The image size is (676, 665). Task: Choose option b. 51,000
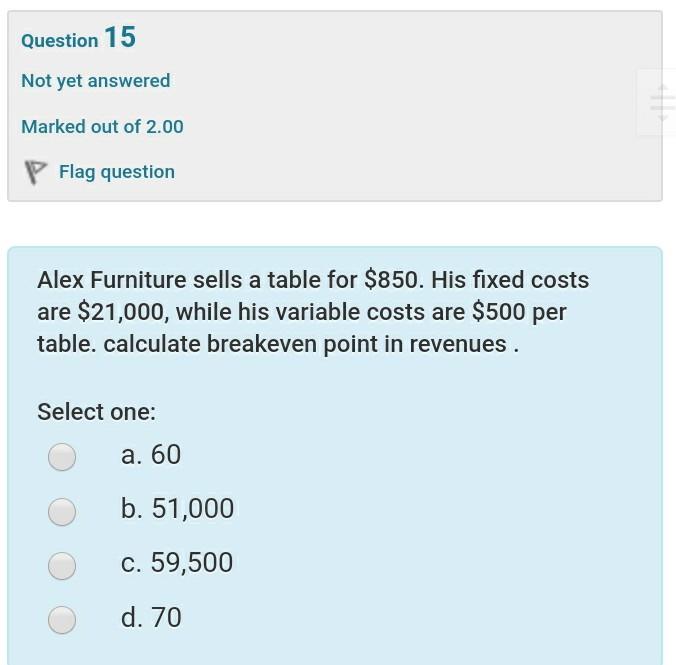click(x=62, y=512)
